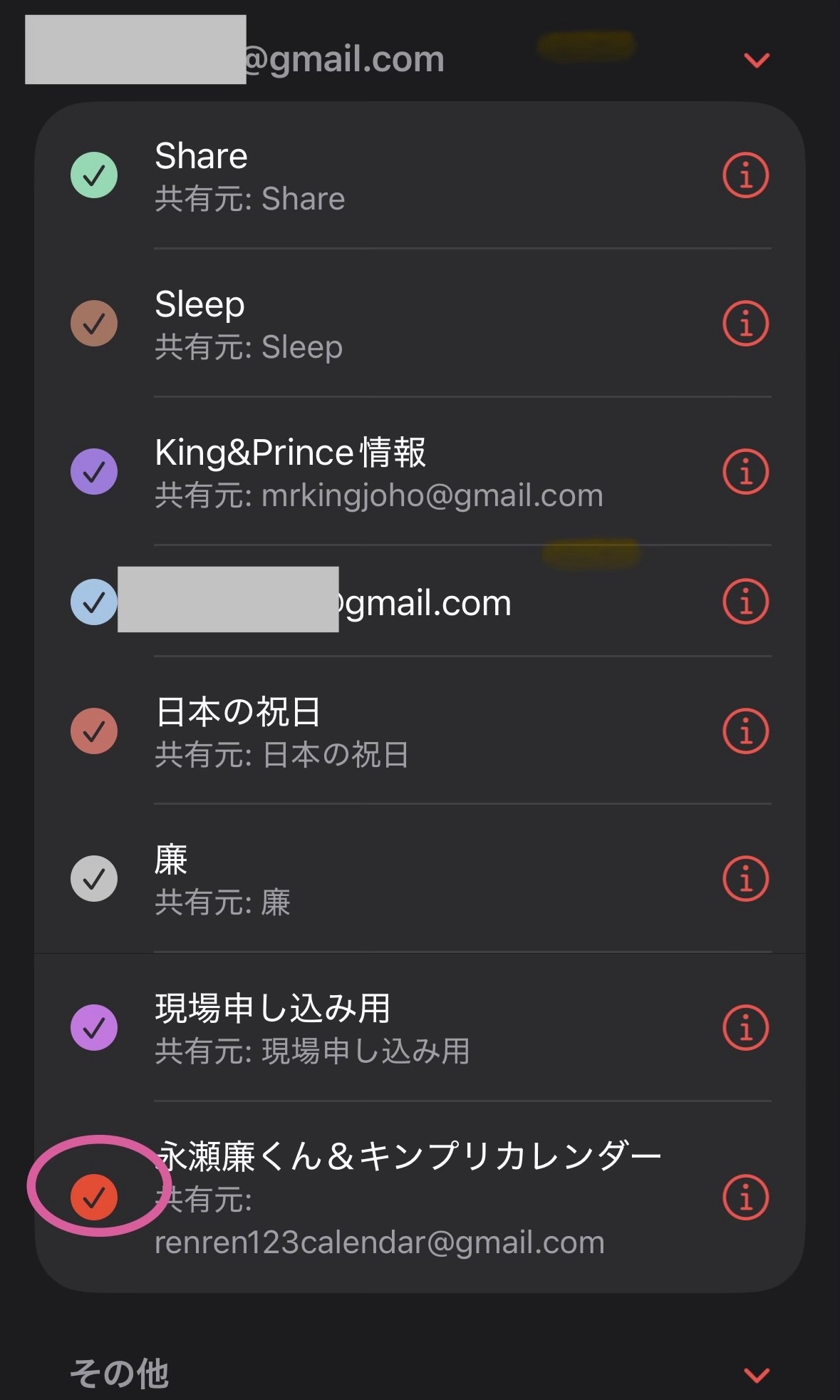
Task: Deselect the King&Prince情報 calendar
Action: (x=94, y=472)
